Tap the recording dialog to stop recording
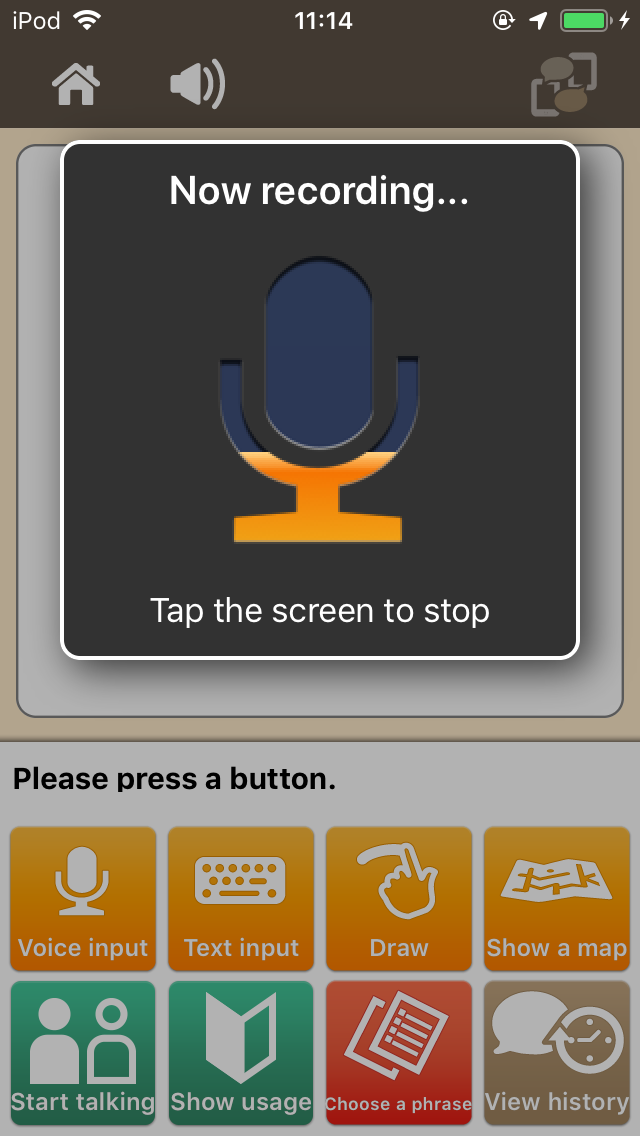640x1136 pixels. pyautogui.click(x=320, y=400)
